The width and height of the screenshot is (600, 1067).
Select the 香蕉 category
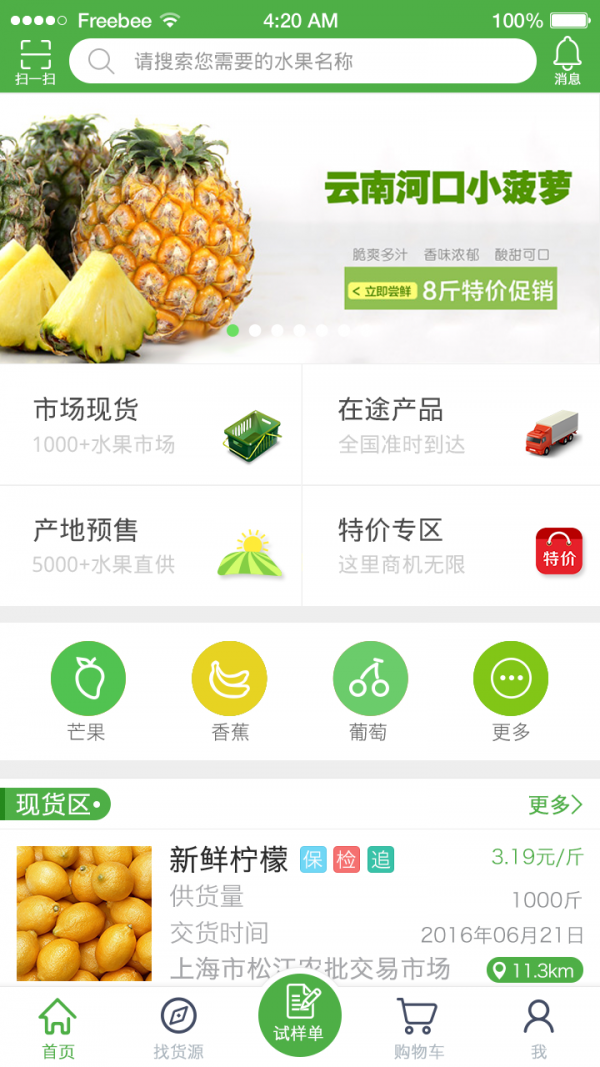point(229,691)
